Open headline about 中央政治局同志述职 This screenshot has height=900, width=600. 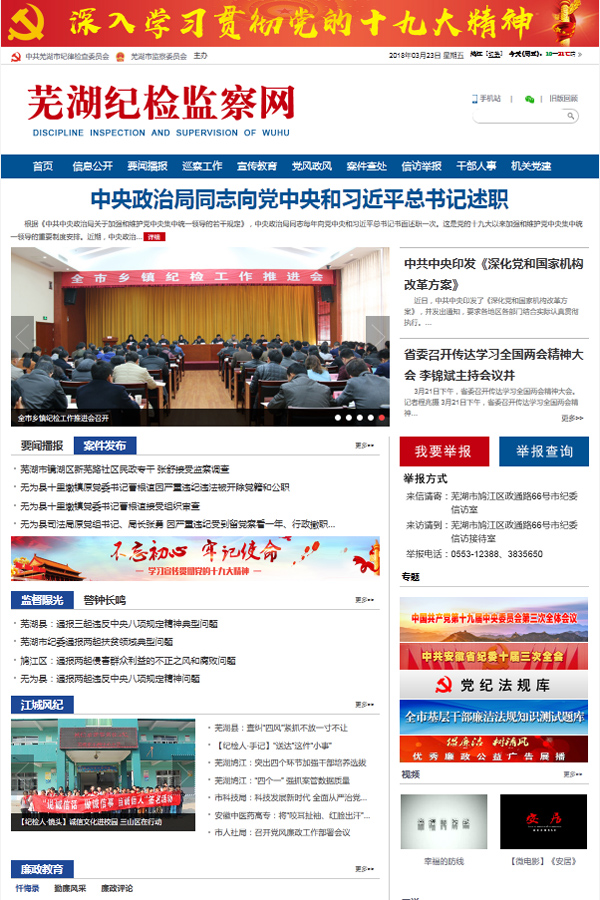pos(299,199)
